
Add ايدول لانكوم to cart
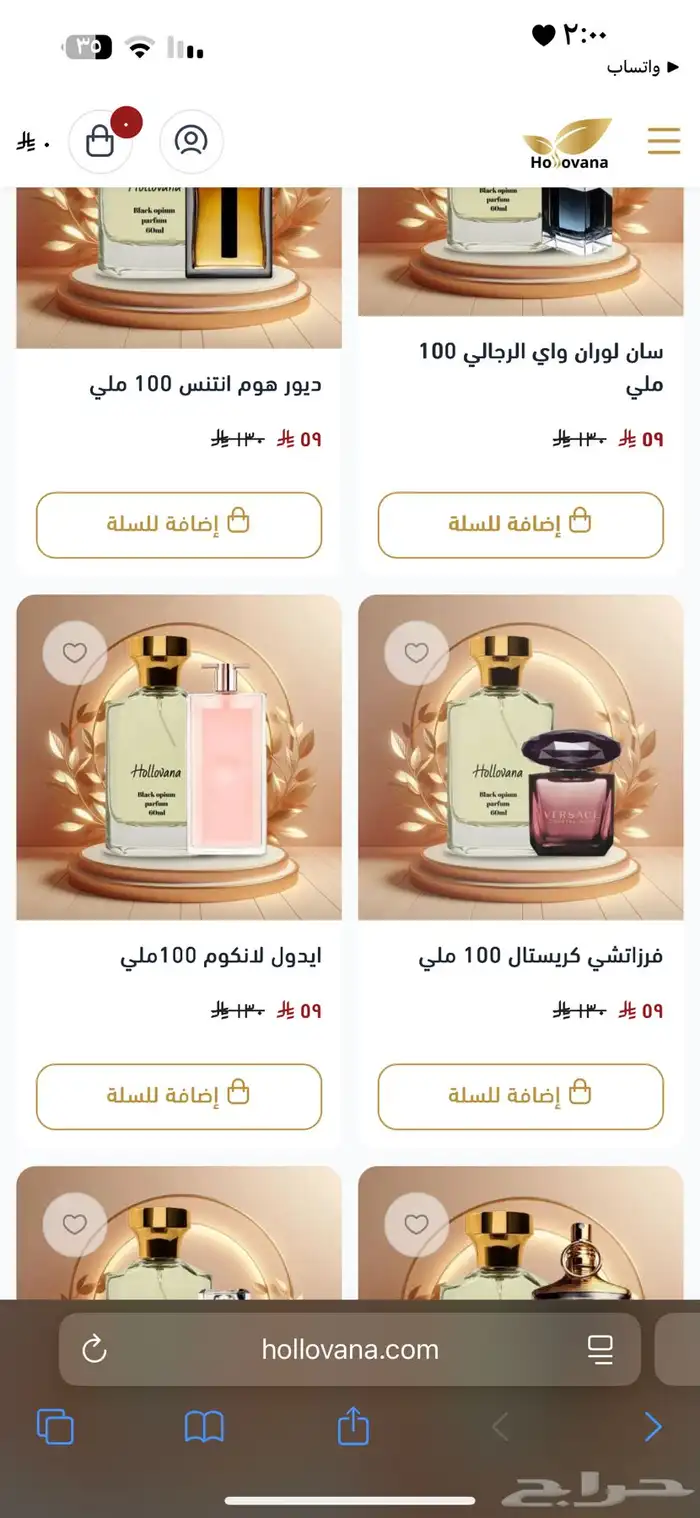[179, 1096]
